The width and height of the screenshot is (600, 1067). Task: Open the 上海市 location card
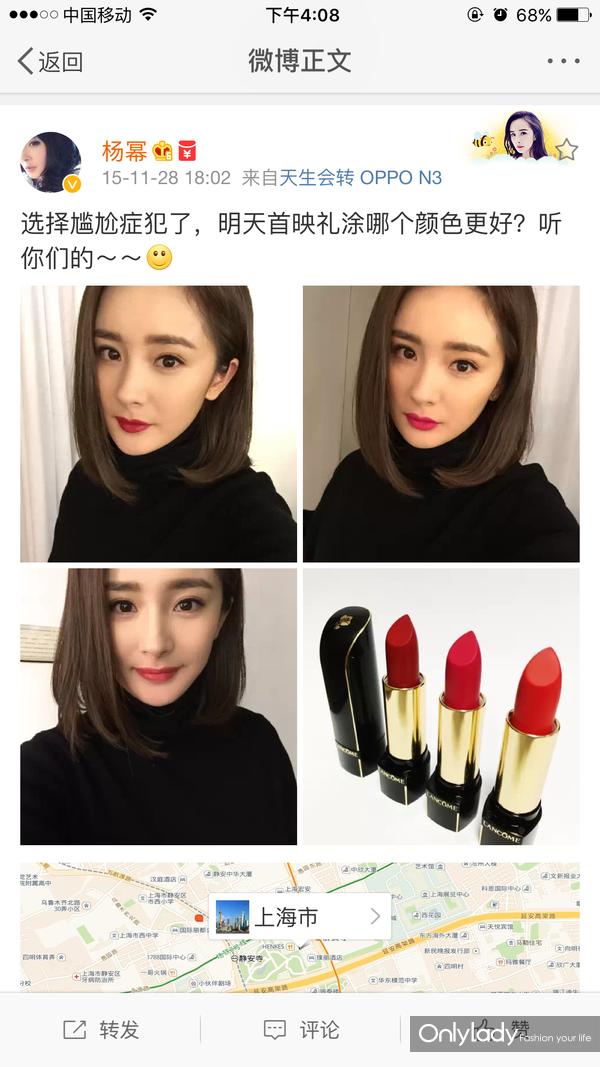tap(300, 916)
